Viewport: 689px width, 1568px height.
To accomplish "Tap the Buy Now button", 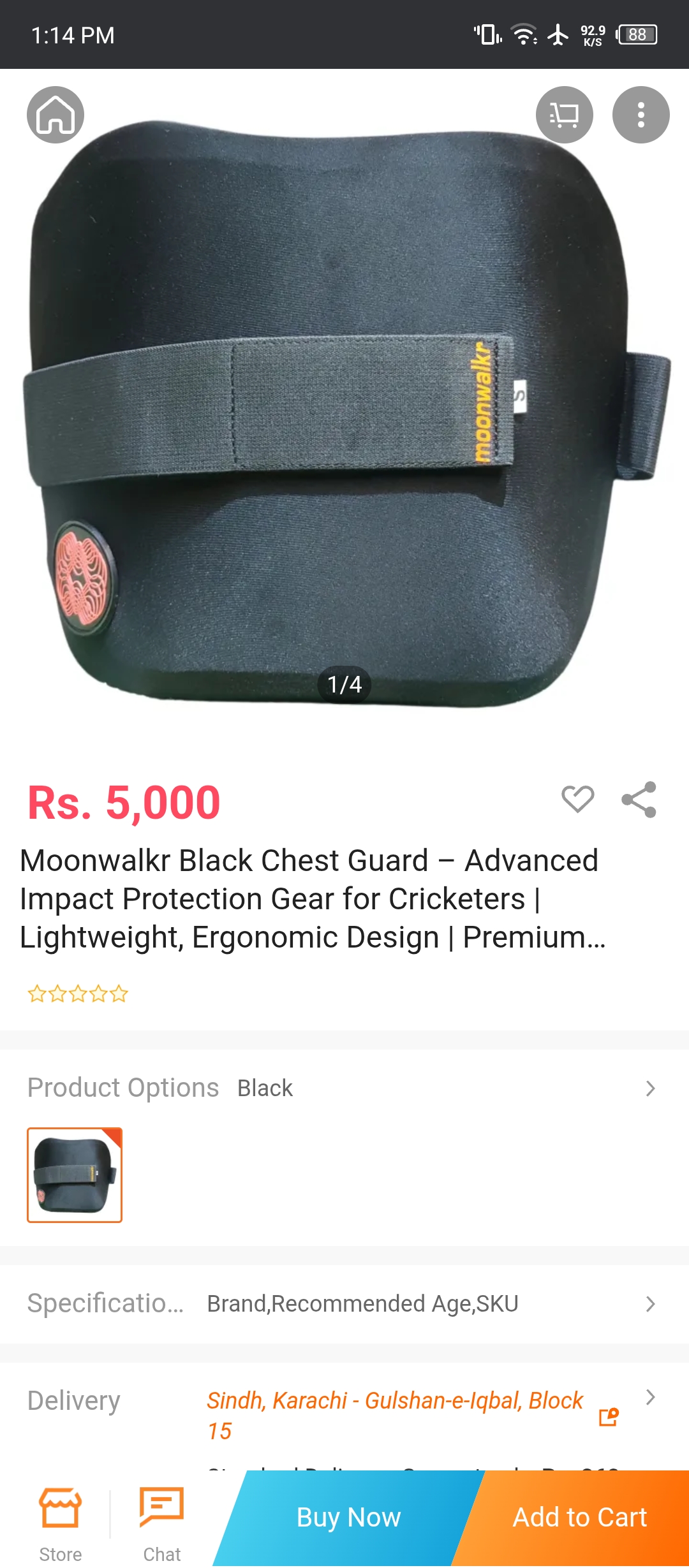I will 348,1518.
